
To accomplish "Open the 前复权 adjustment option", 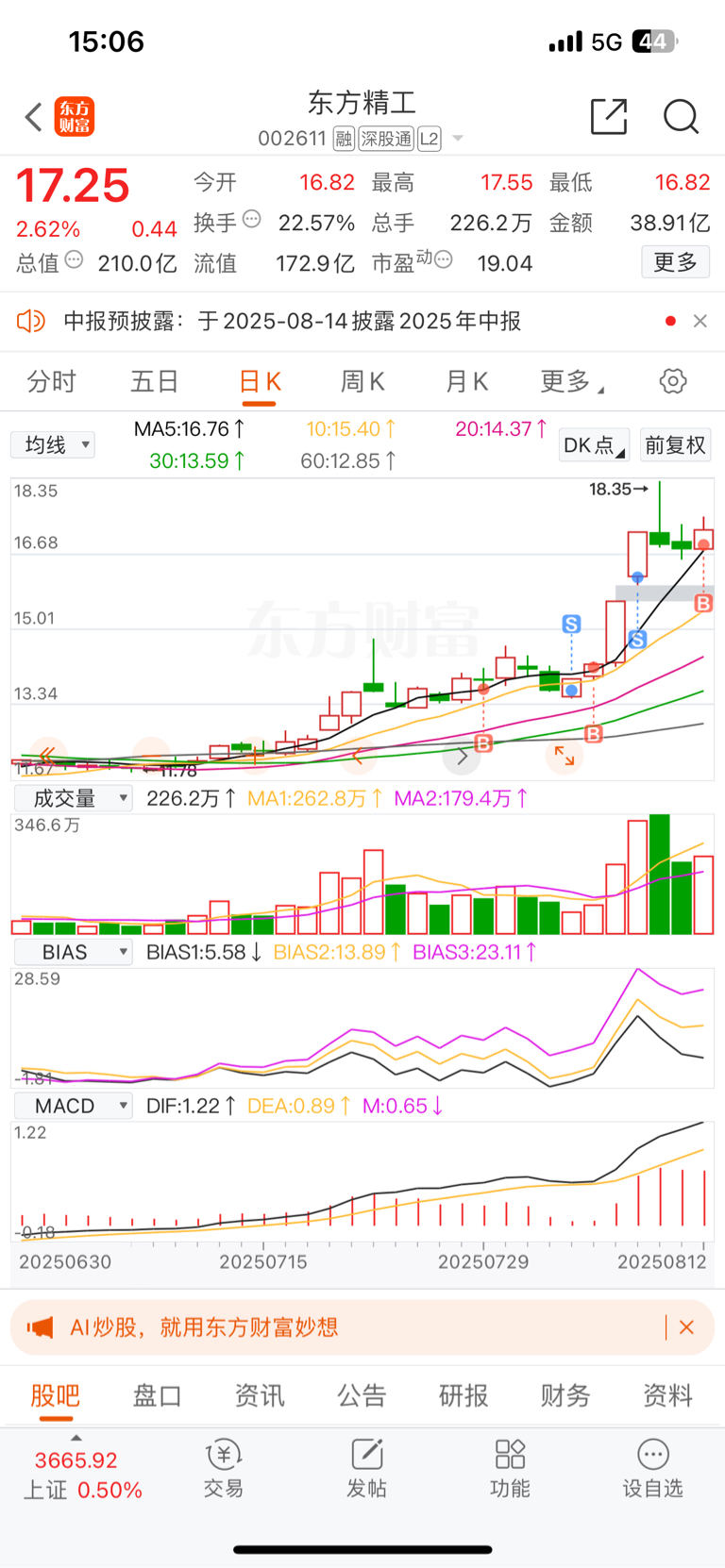I will point(676,444).
